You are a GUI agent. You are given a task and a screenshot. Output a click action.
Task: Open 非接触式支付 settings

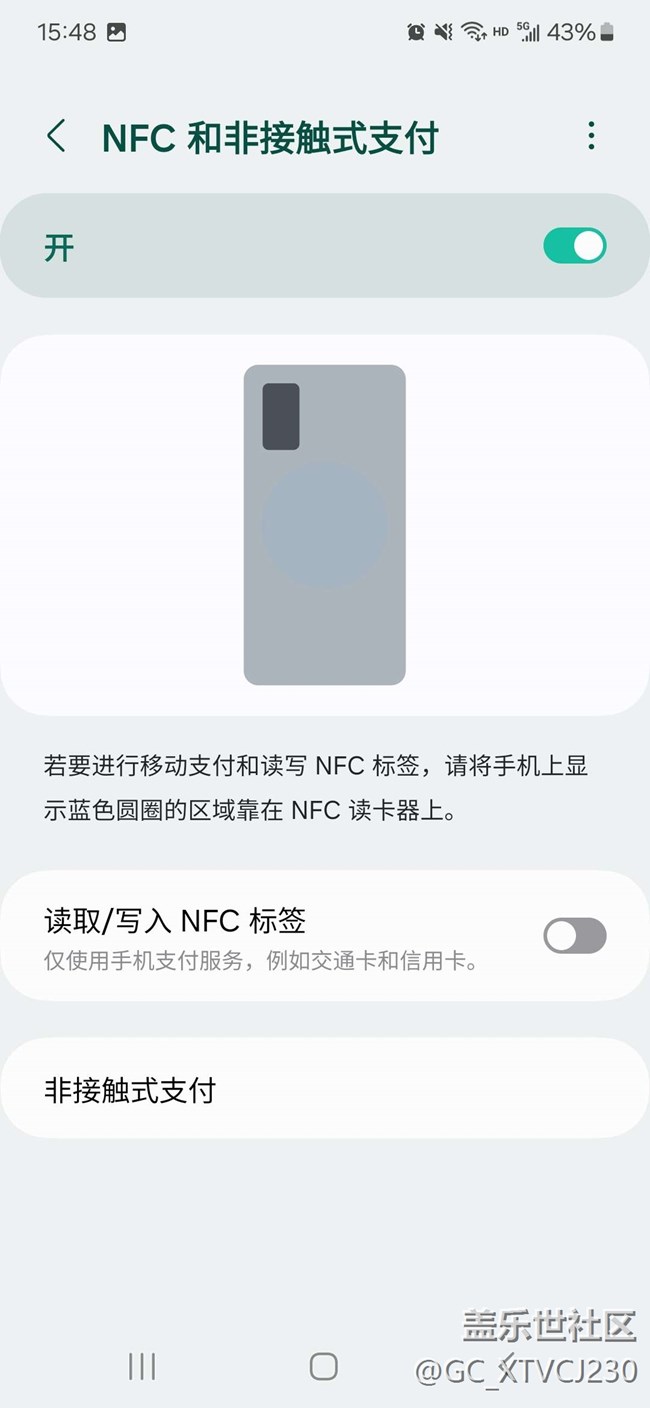pyautogui.click(x=325, y=1088)
